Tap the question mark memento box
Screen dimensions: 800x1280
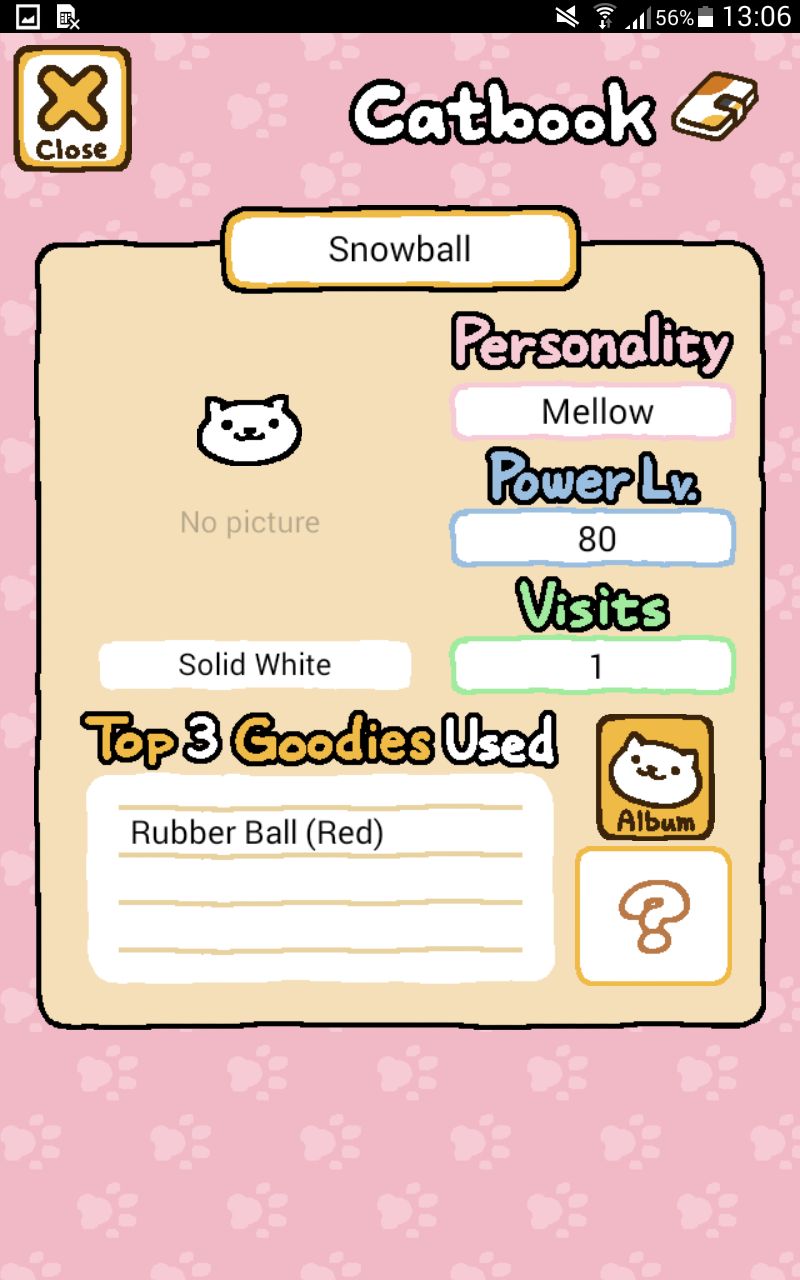654,916
